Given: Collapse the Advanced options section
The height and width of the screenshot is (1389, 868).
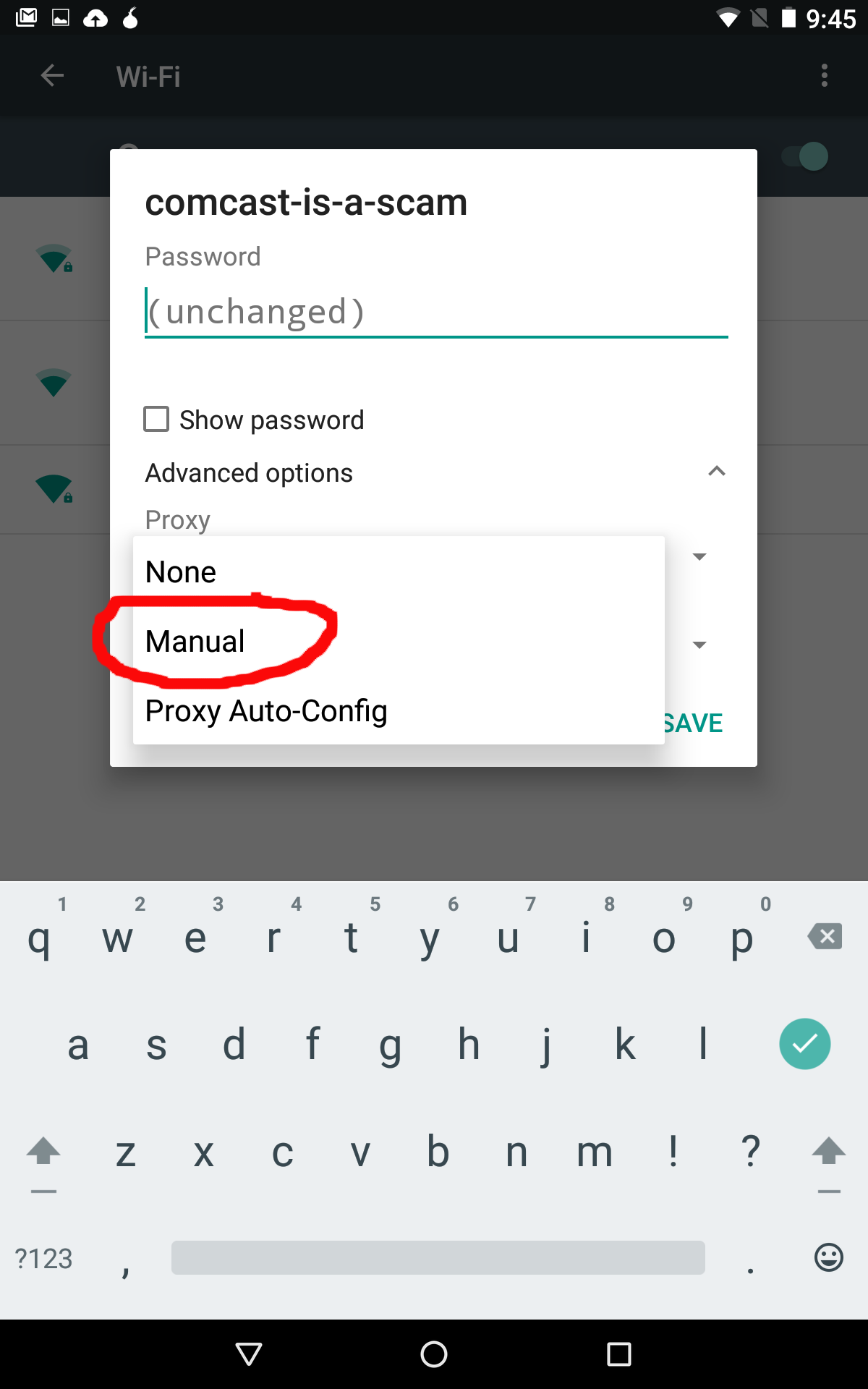Looking at the screenshot, I should coord(716,472).
